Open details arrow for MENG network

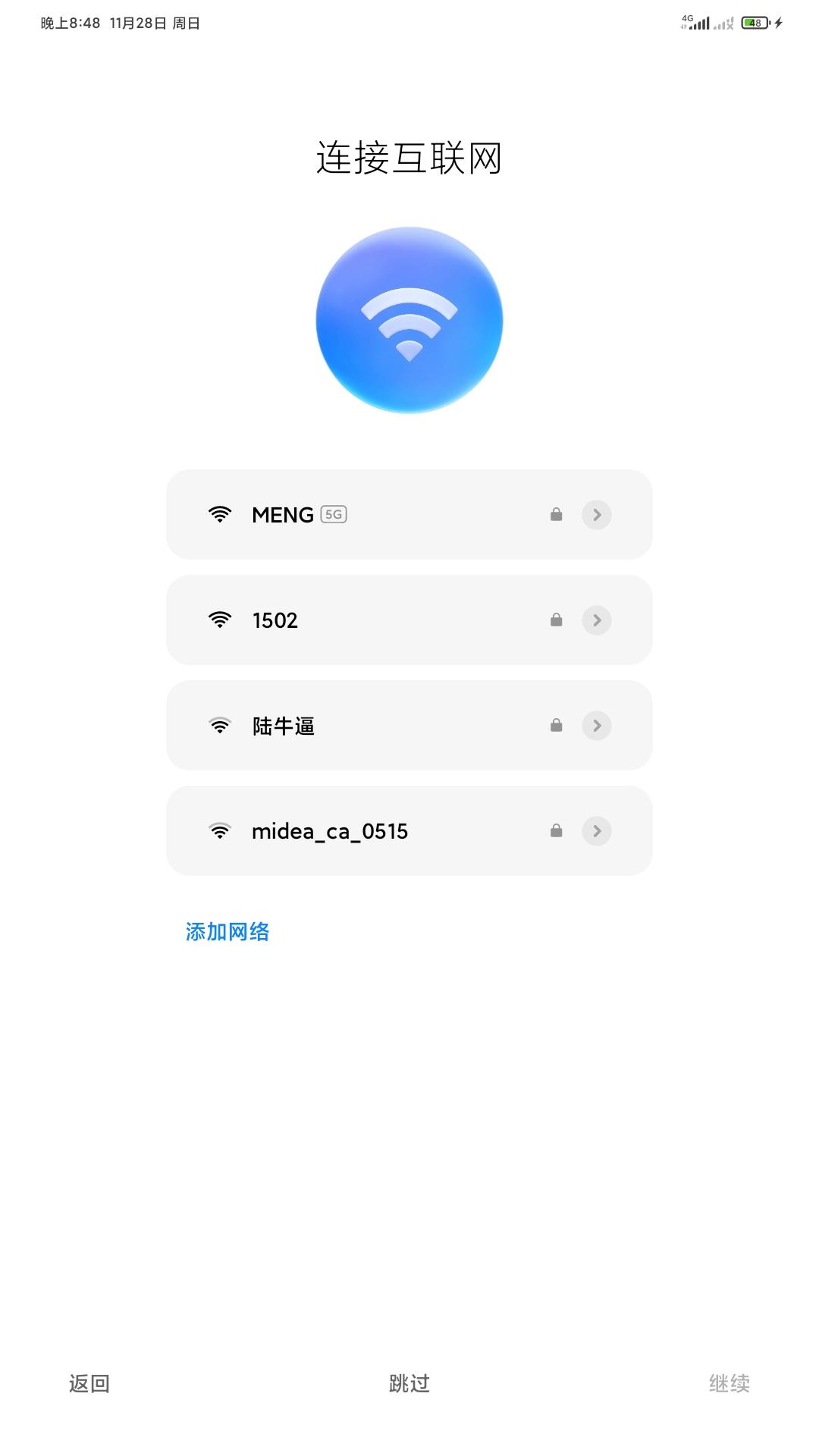597,515
